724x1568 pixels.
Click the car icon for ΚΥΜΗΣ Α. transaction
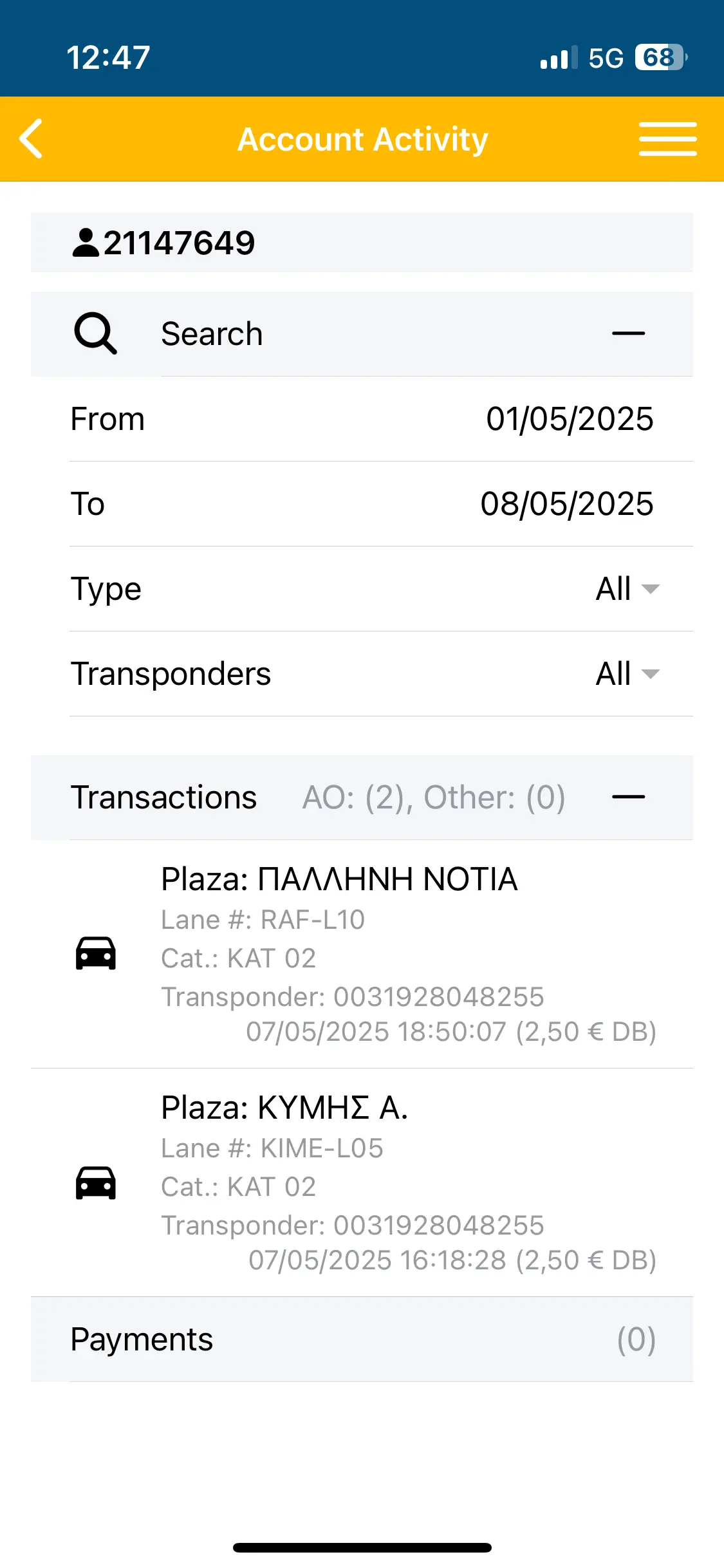coord(96,1184)
